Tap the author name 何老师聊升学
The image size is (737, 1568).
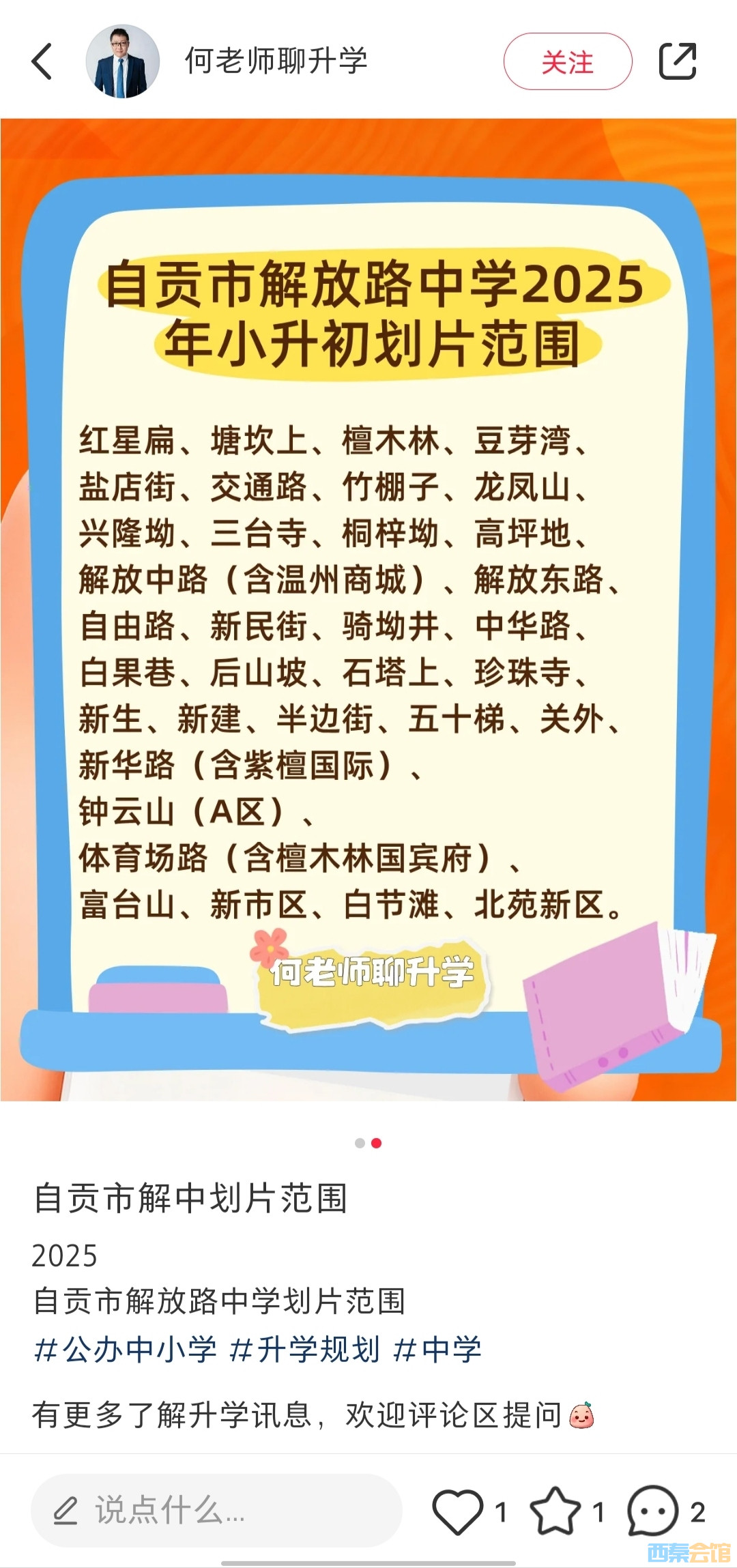(x=276, y=61)
